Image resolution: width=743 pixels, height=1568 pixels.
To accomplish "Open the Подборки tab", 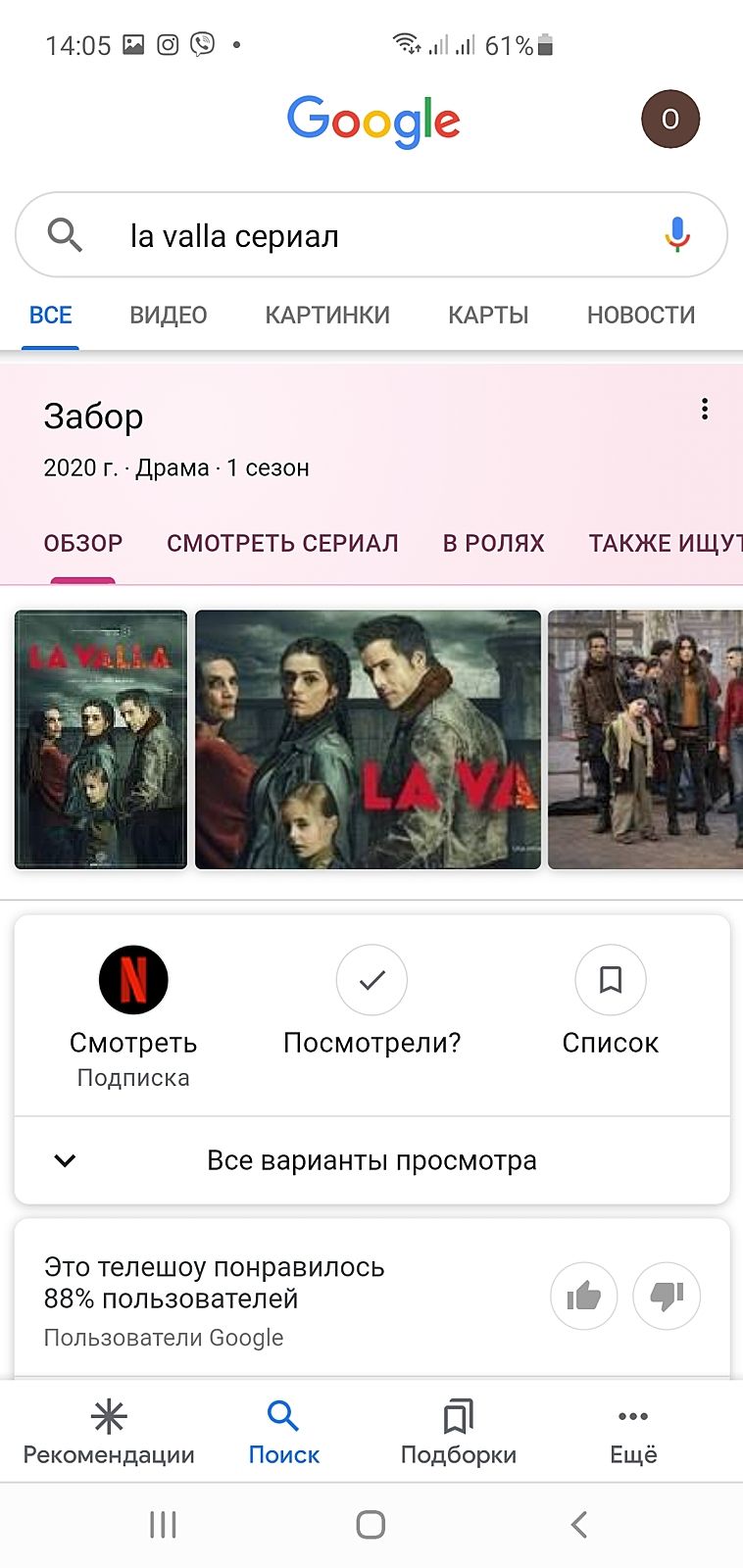I will 458,1432.
